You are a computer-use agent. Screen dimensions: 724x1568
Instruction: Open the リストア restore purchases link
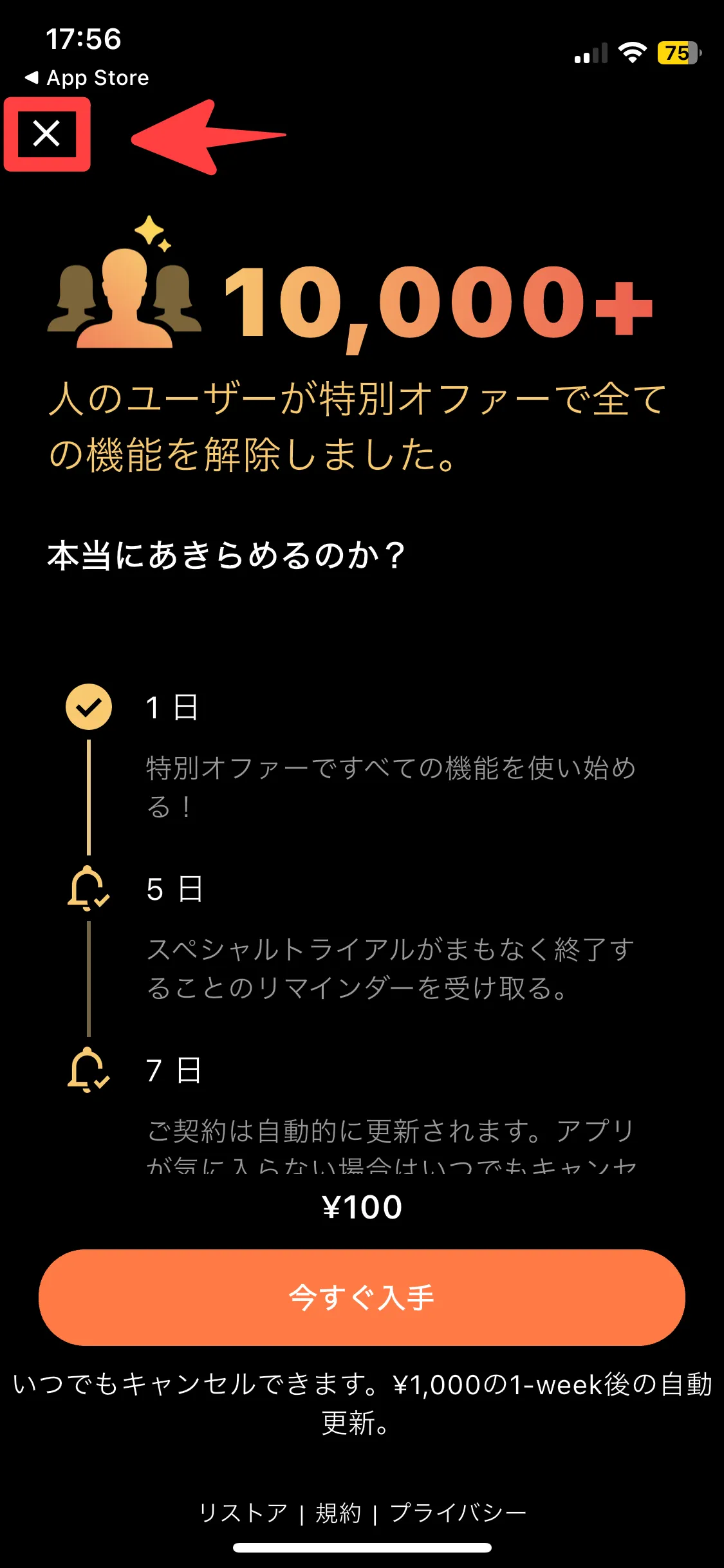click(243, 1513)
